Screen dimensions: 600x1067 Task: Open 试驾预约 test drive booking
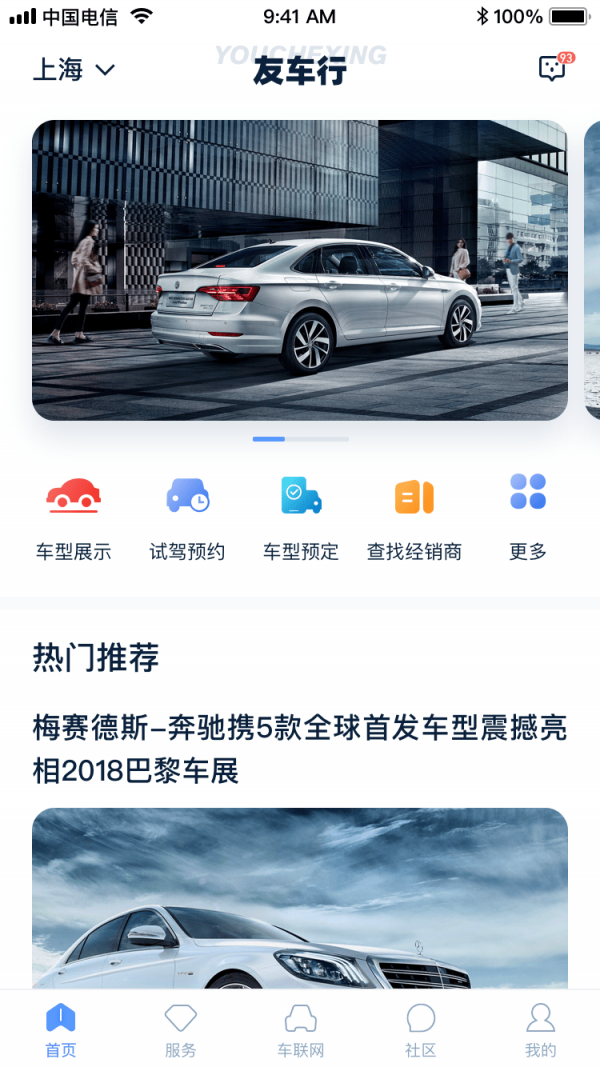click(x=187, y=518)
